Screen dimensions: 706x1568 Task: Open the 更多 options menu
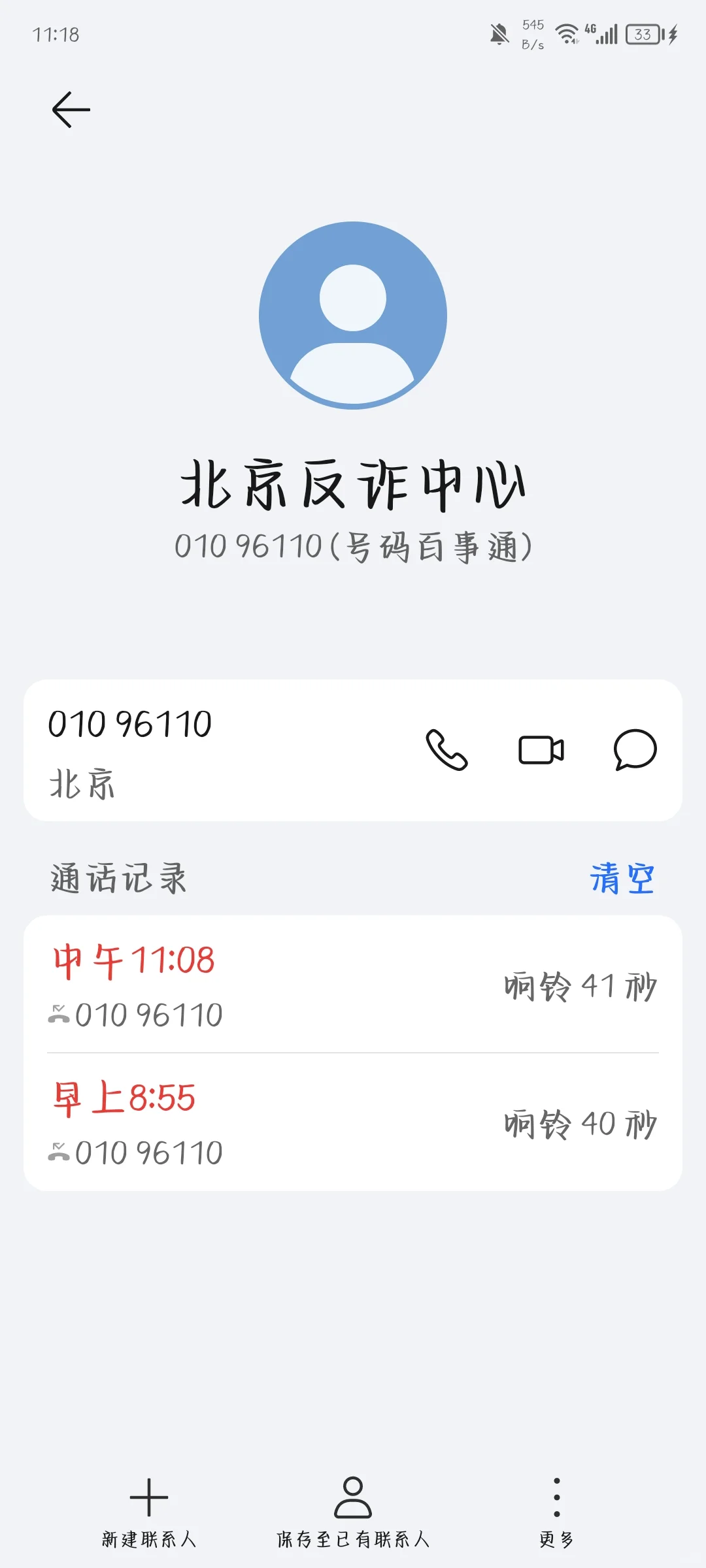click(556, 1511)
